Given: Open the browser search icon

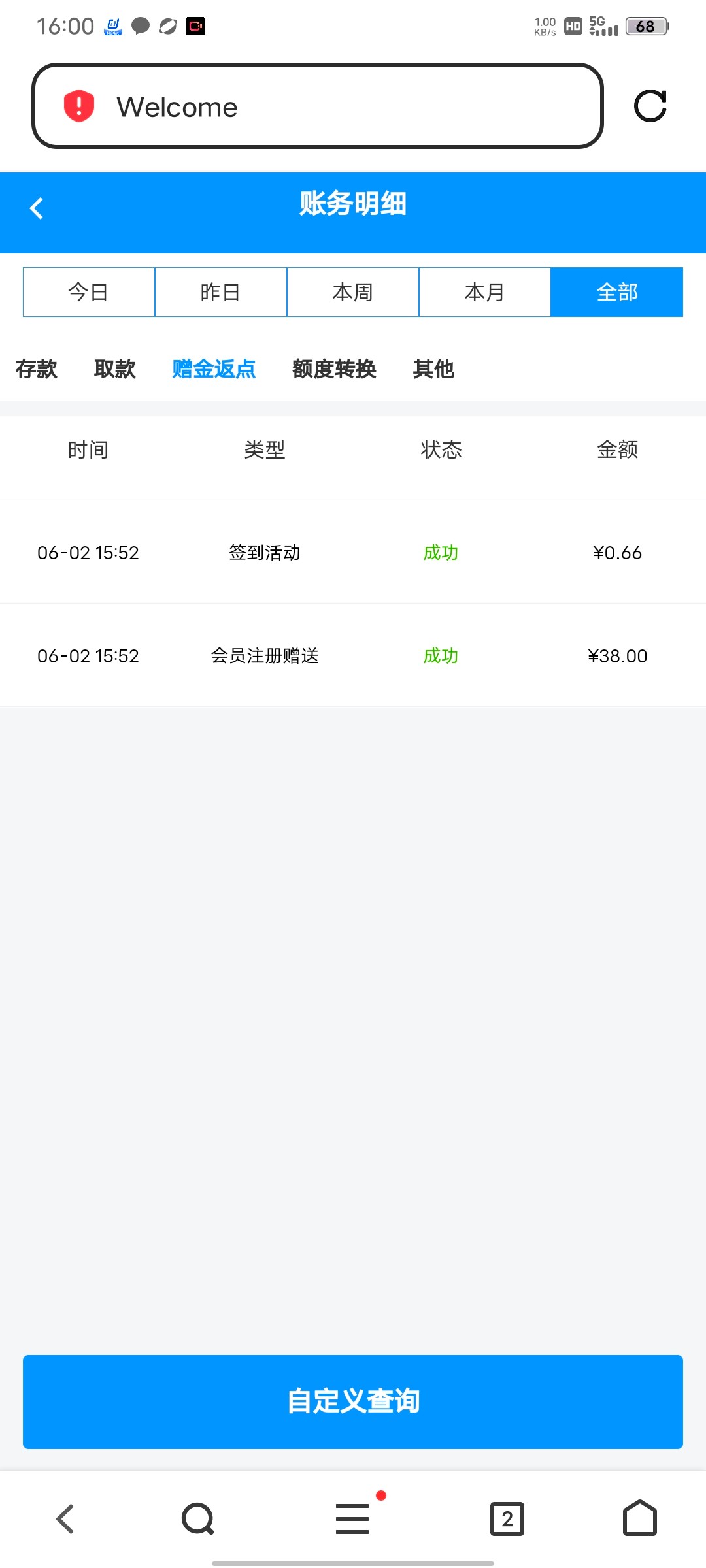Looking at the screenshot, I should [198, 1518].
